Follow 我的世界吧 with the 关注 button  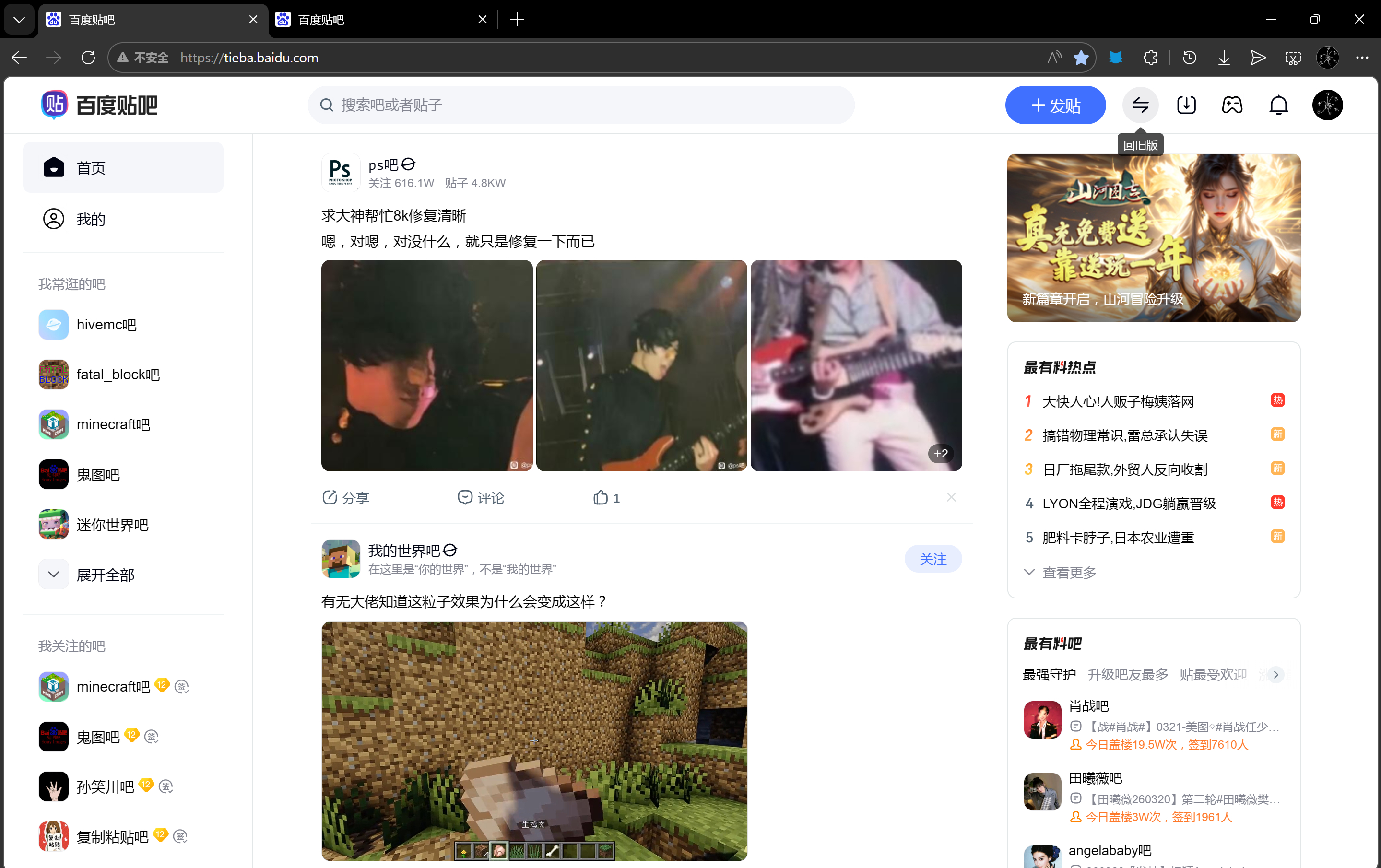(x=932, y=559)
